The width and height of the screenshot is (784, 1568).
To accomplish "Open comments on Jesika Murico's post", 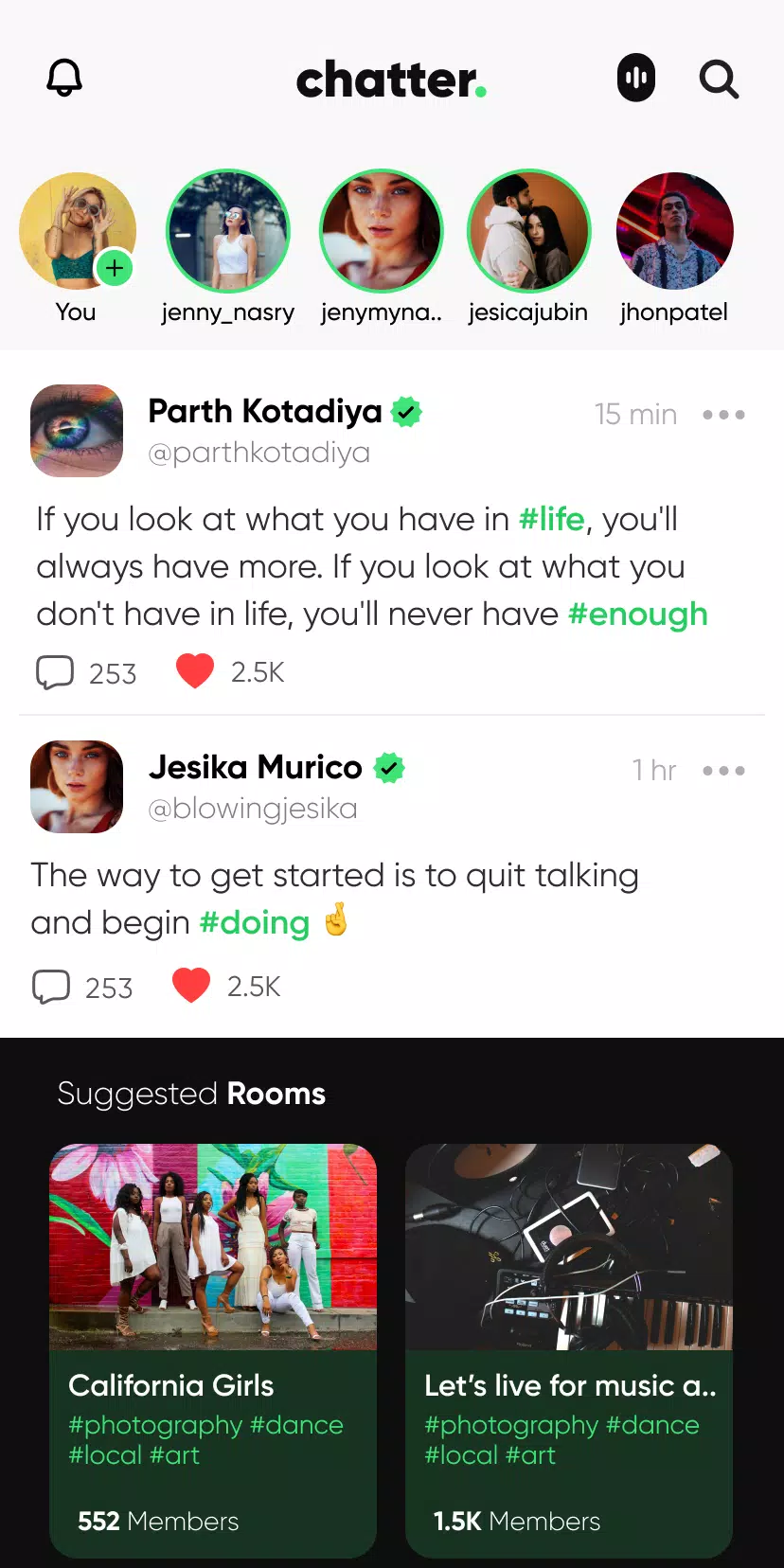I will 53,986.
